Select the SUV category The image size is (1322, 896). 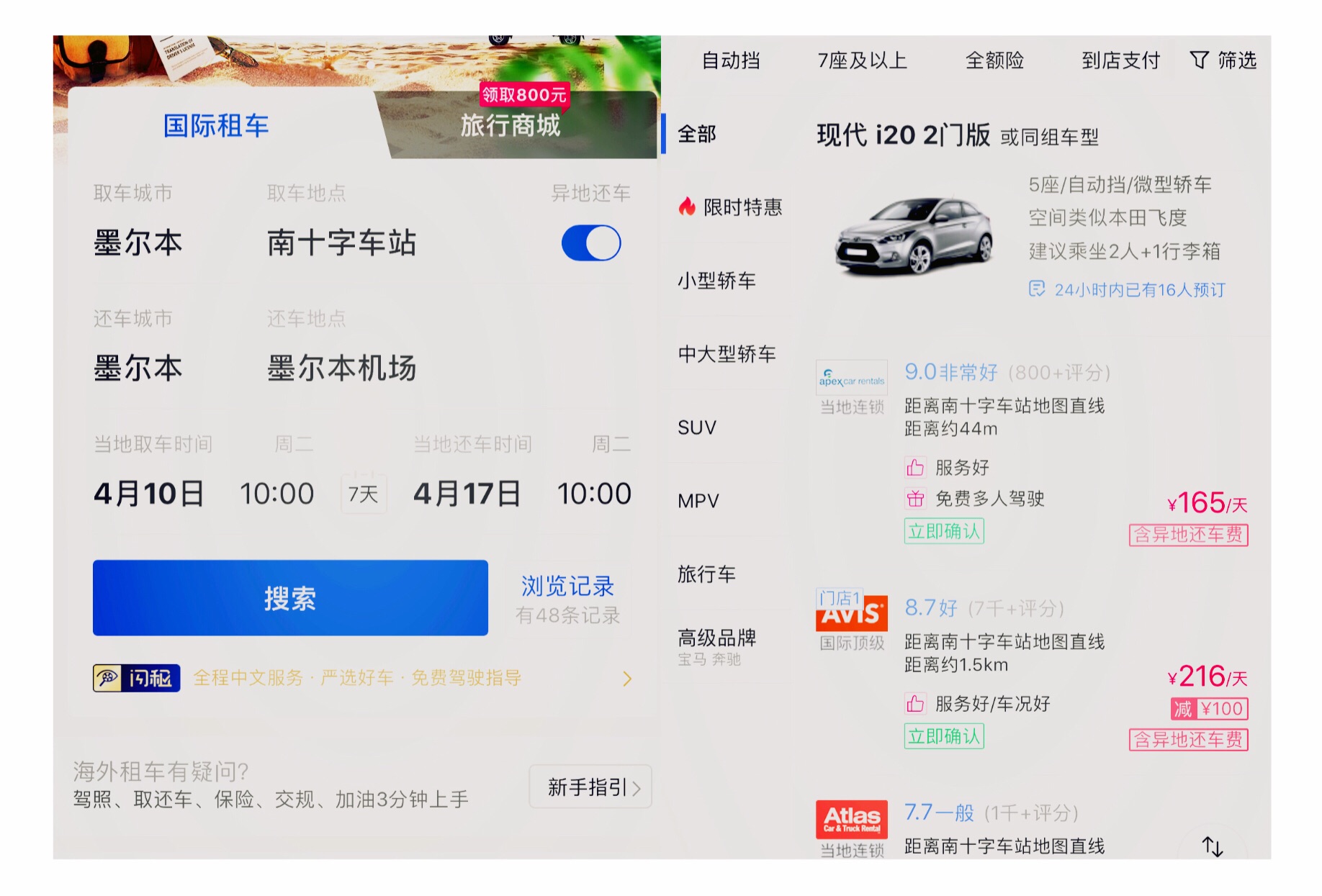pyautogui.click(x=697, y=427)
